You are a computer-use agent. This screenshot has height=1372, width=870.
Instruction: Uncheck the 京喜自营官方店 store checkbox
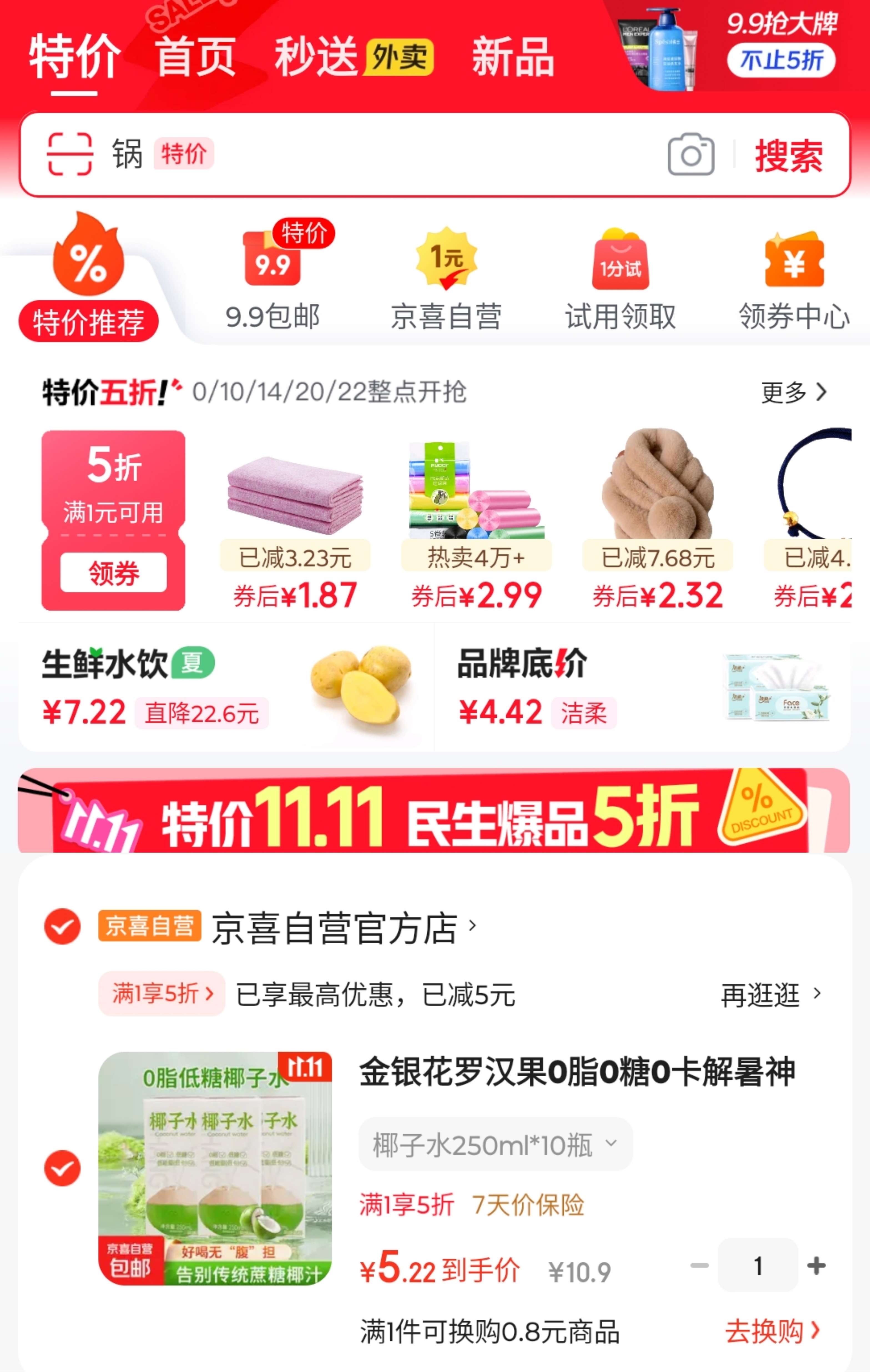coord(62,926)
